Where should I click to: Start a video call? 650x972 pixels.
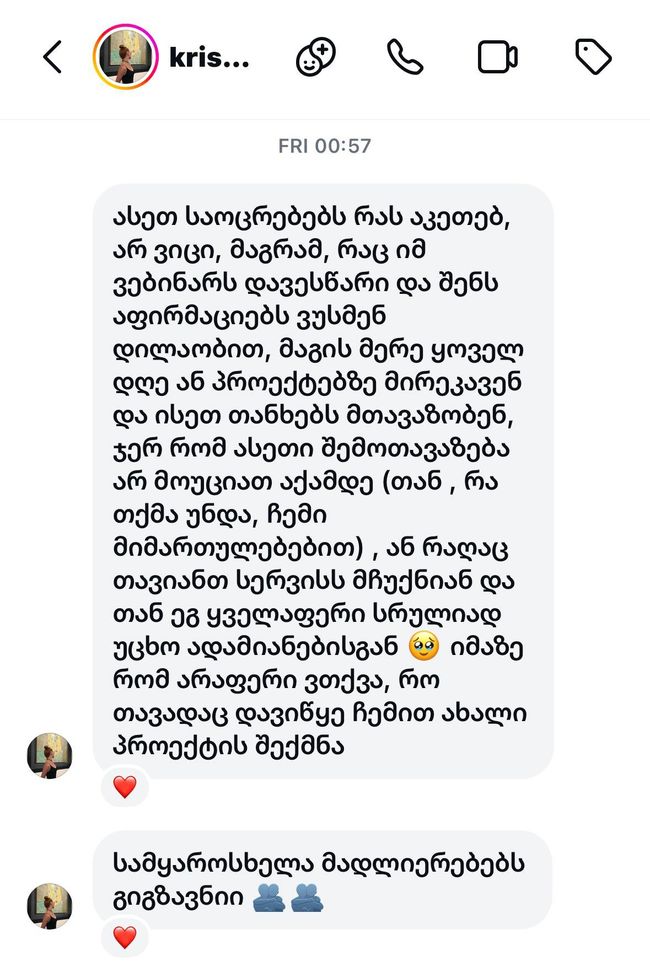click(x=498, y=57)
